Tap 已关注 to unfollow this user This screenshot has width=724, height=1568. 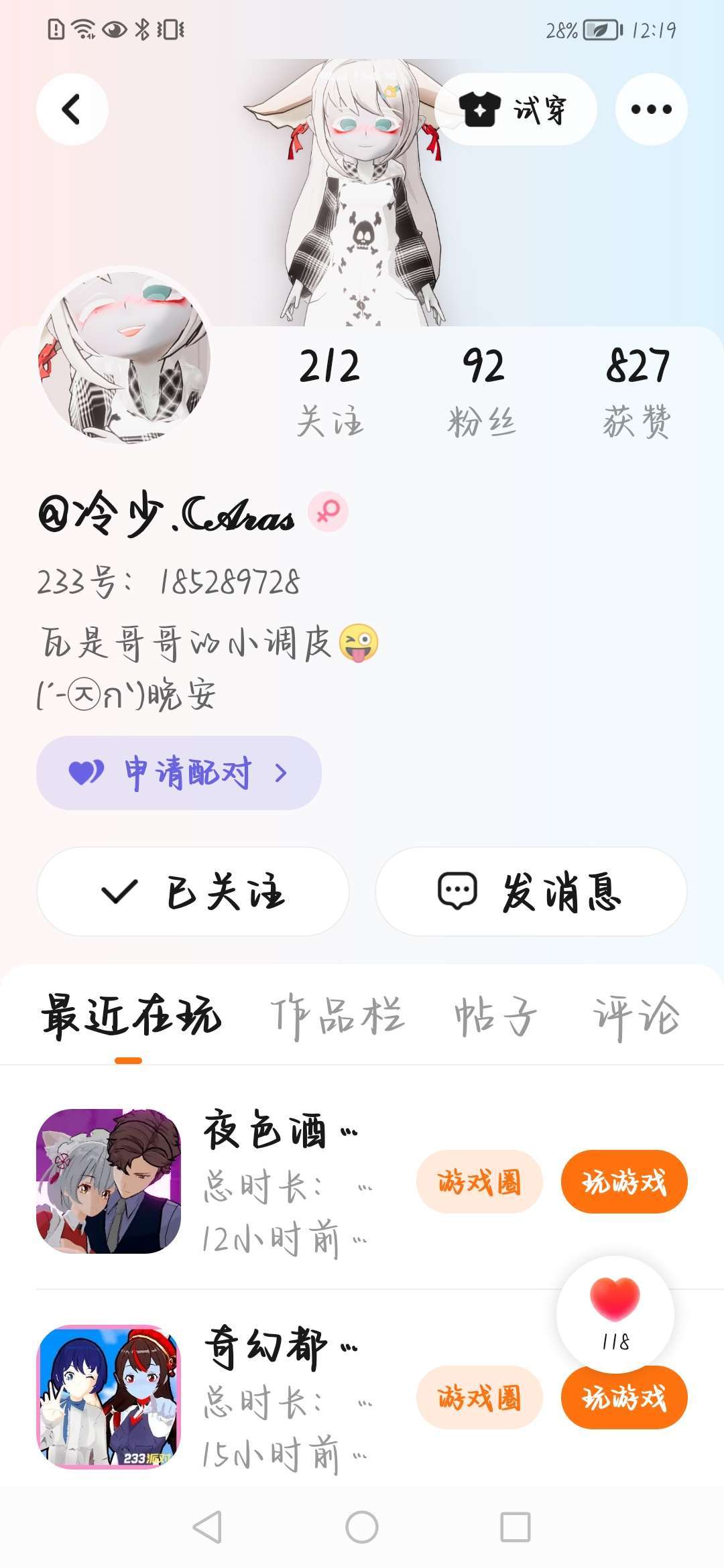193,892
